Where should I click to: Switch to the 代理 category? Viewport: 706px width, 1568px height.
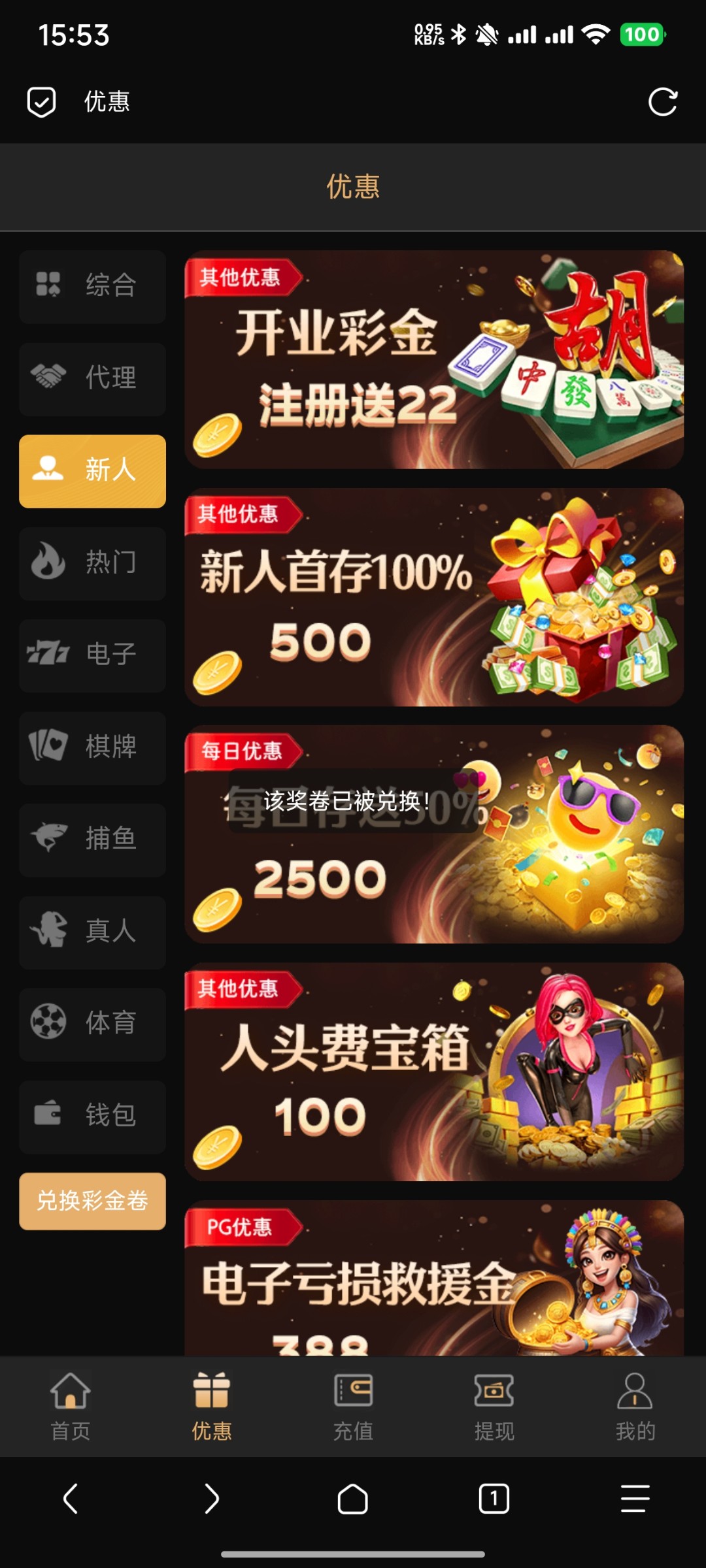[92, 379]
